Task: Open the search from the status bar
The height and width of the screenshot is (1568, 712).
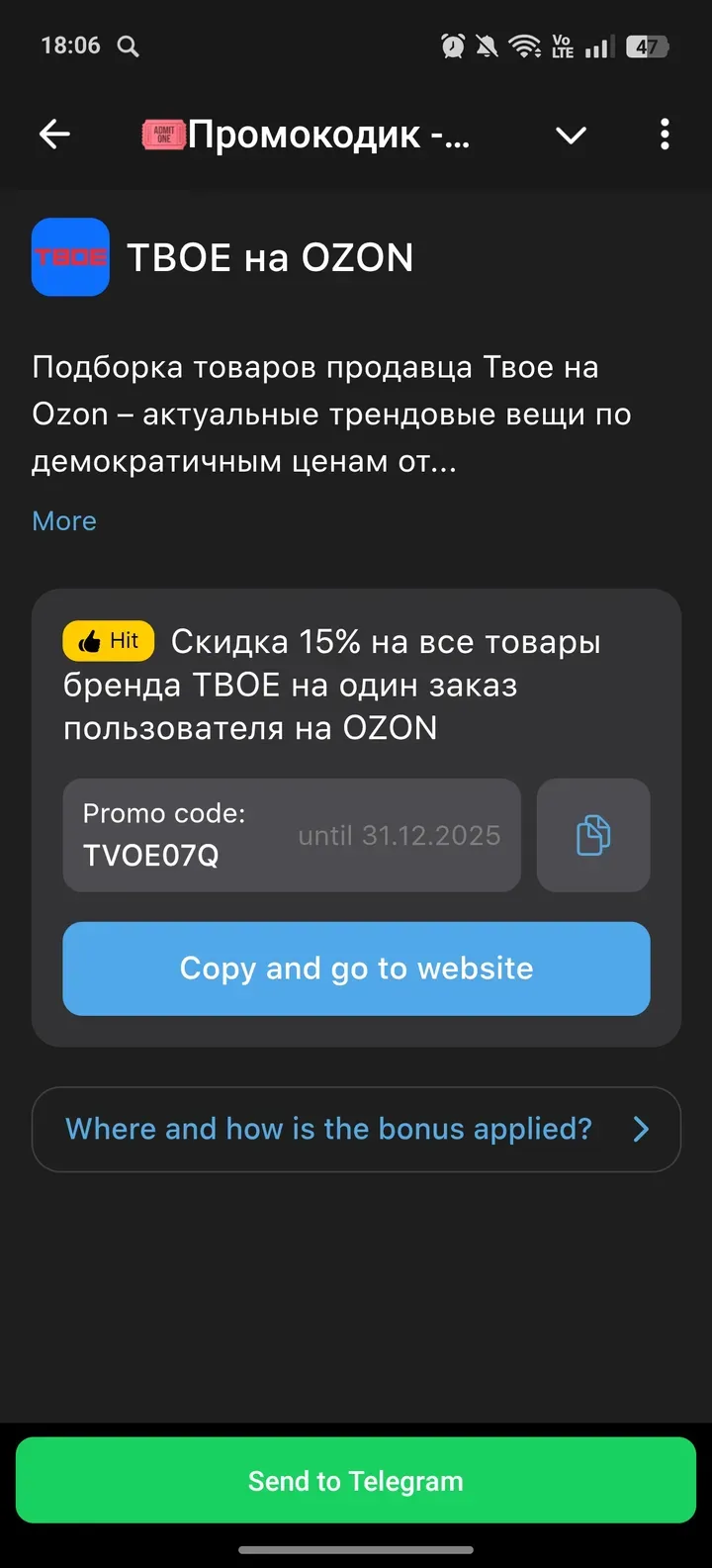Action: (x=128, y=46)
